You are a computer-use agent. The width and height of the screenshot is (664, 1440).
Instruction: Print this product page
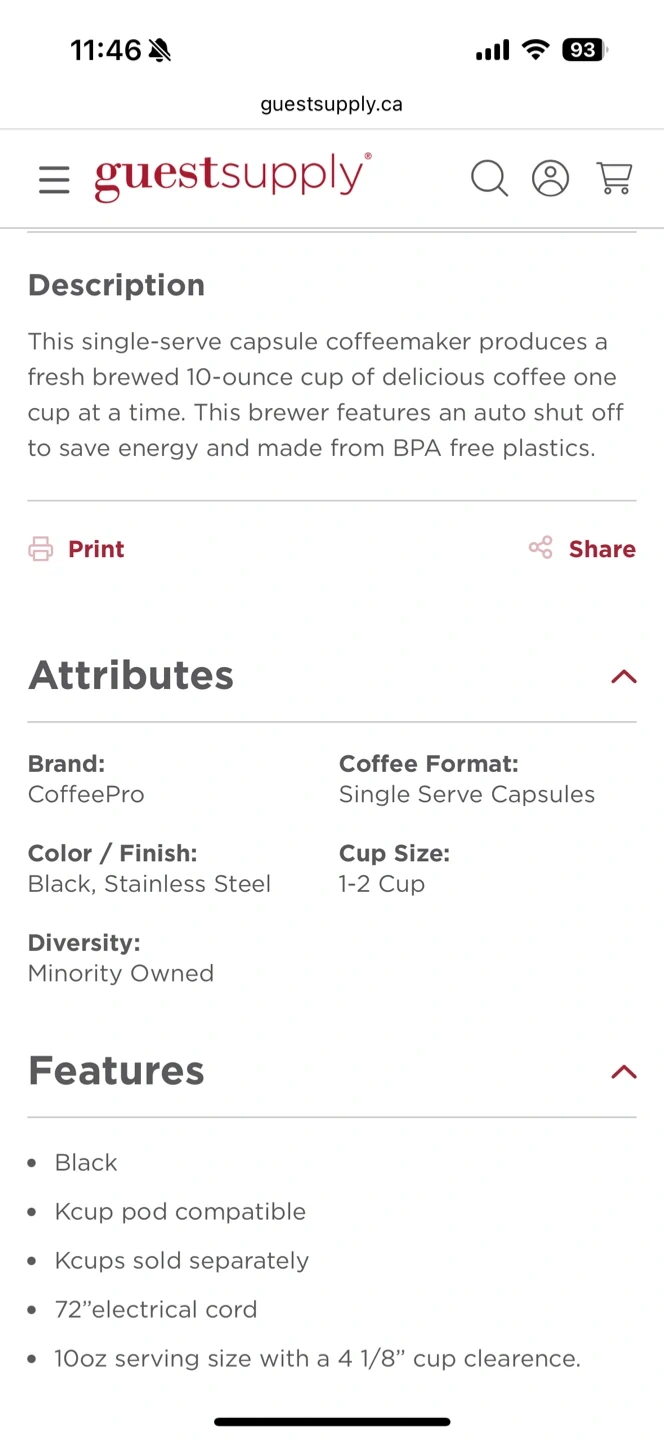(76, 549)
